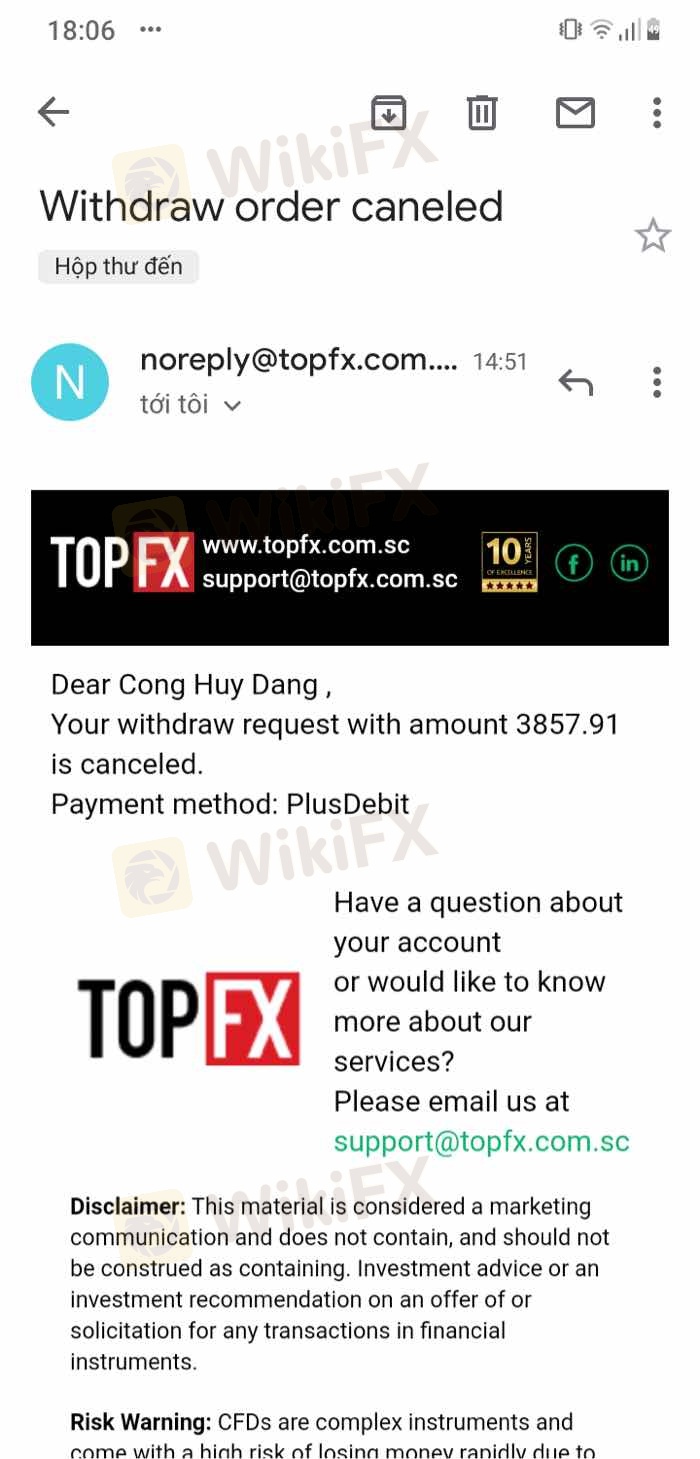Tap the sender avatar N
Image resolution: width=700 pixels, height=1459 pixels.
point(70,382)
